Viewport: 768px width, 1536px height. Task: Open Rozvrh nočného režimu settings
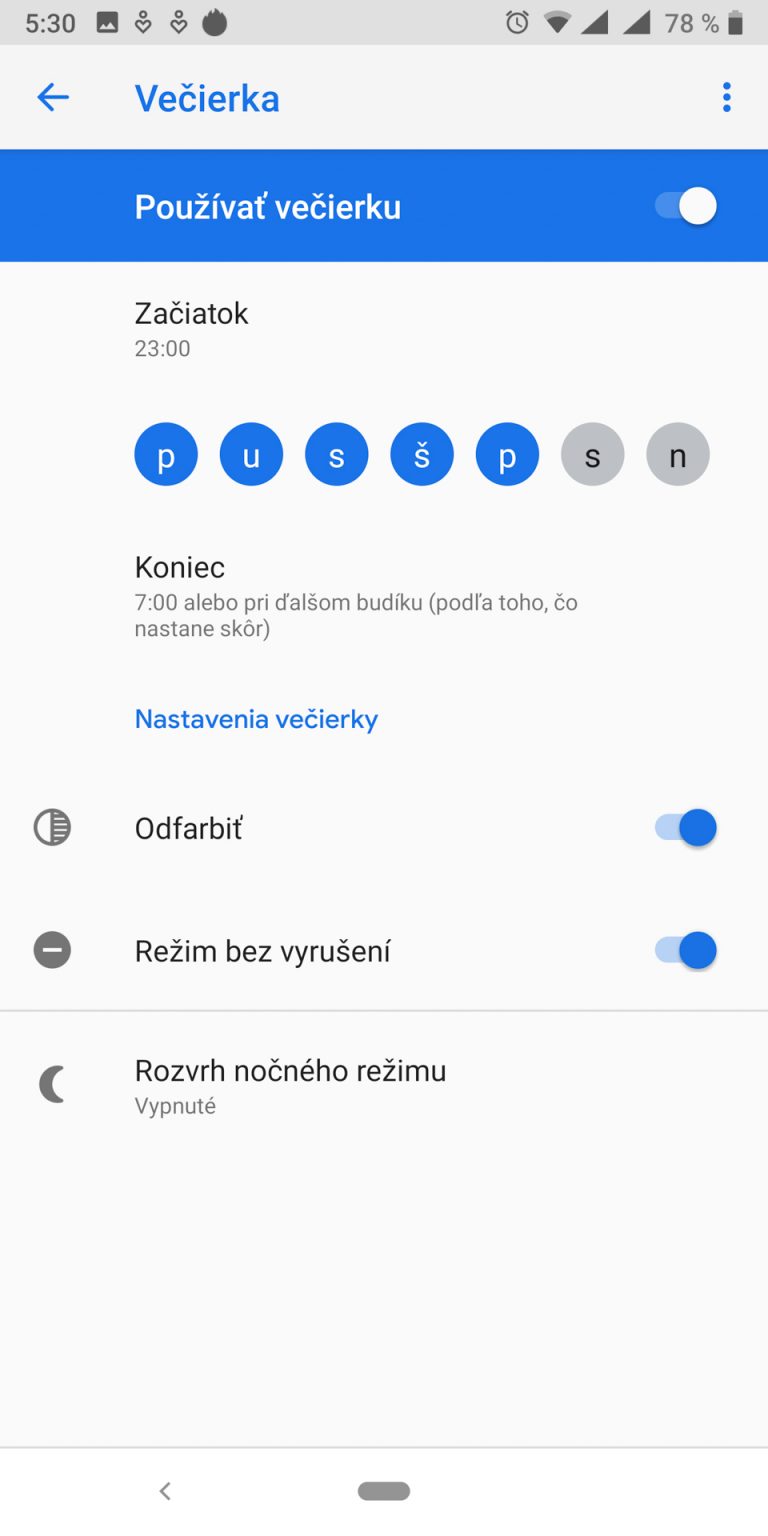(384, 1086)
